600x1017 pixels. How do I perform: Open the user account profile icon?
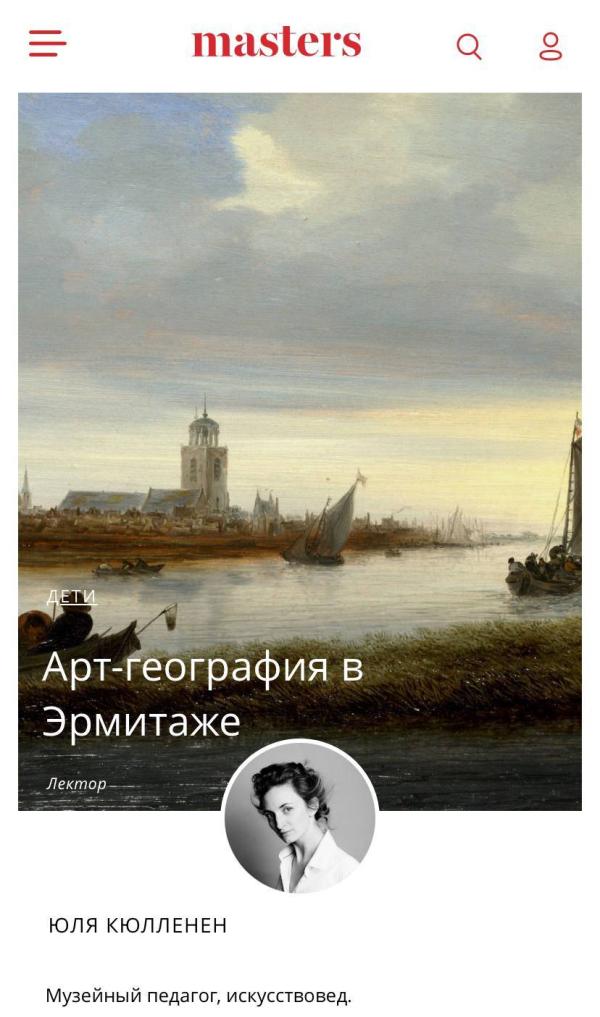(550, 46)
